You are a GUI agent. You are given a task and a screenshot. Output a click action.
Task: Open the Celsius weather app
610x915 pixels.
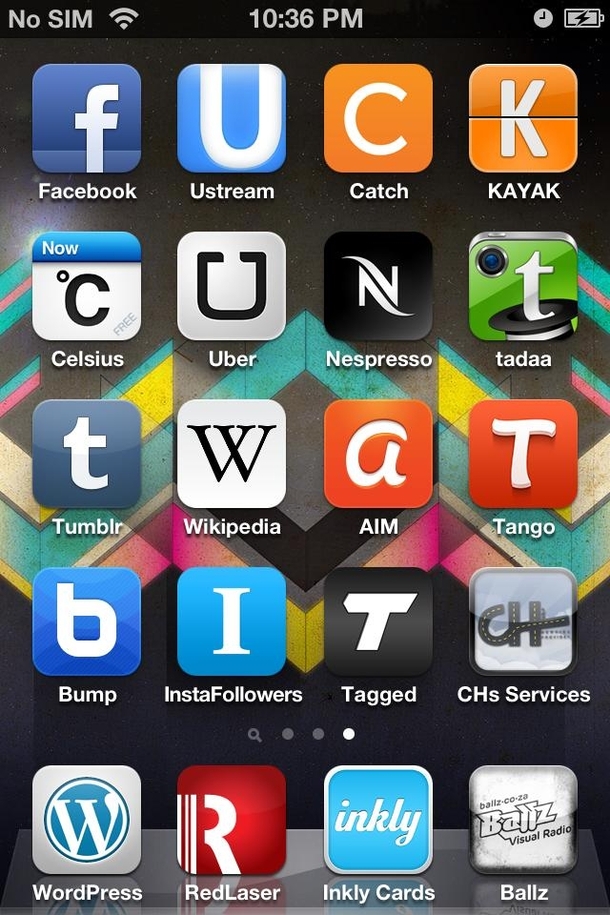tap(87, 287)
